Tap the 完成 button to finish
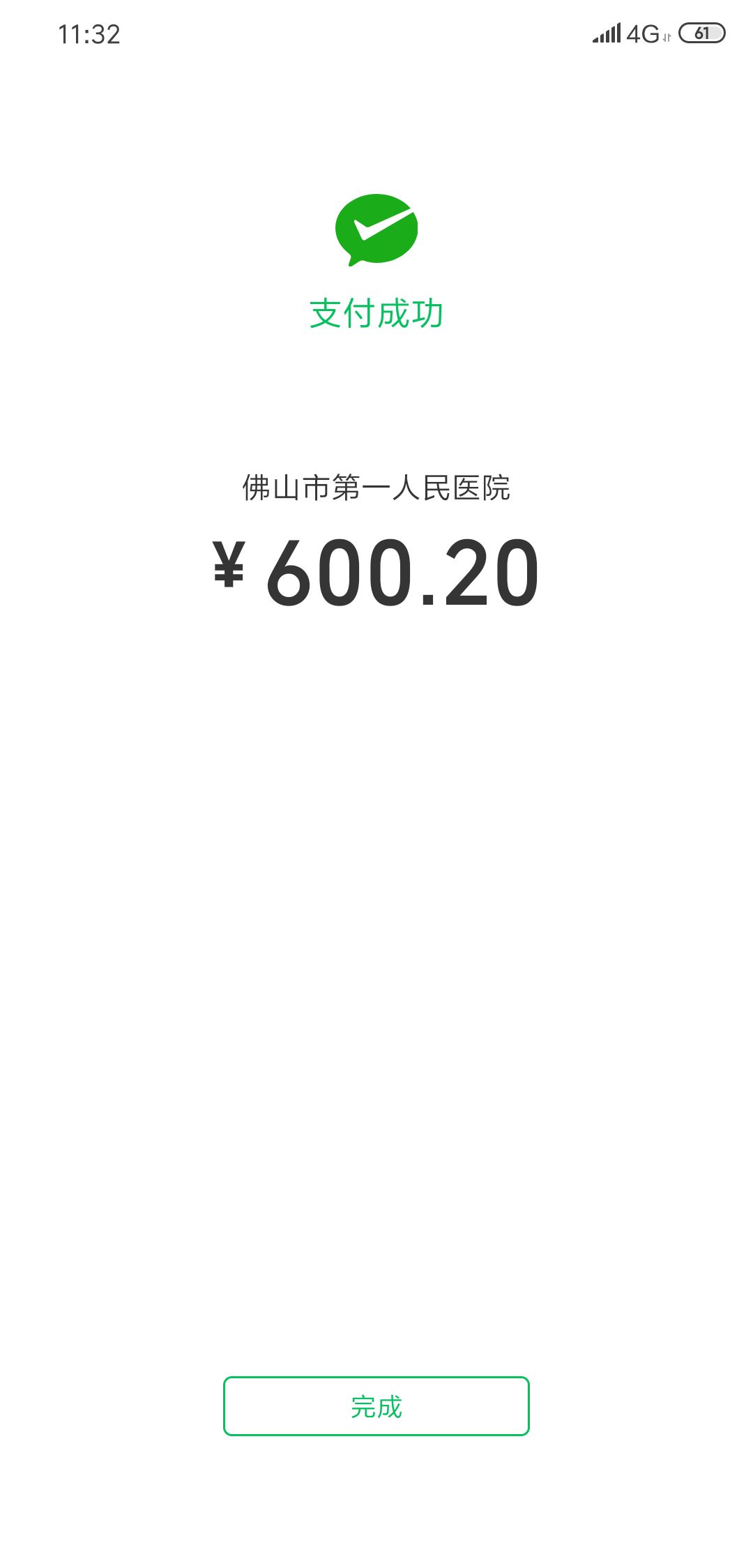This screenshot has width=753, height=1568. (x=376, y=1406)
